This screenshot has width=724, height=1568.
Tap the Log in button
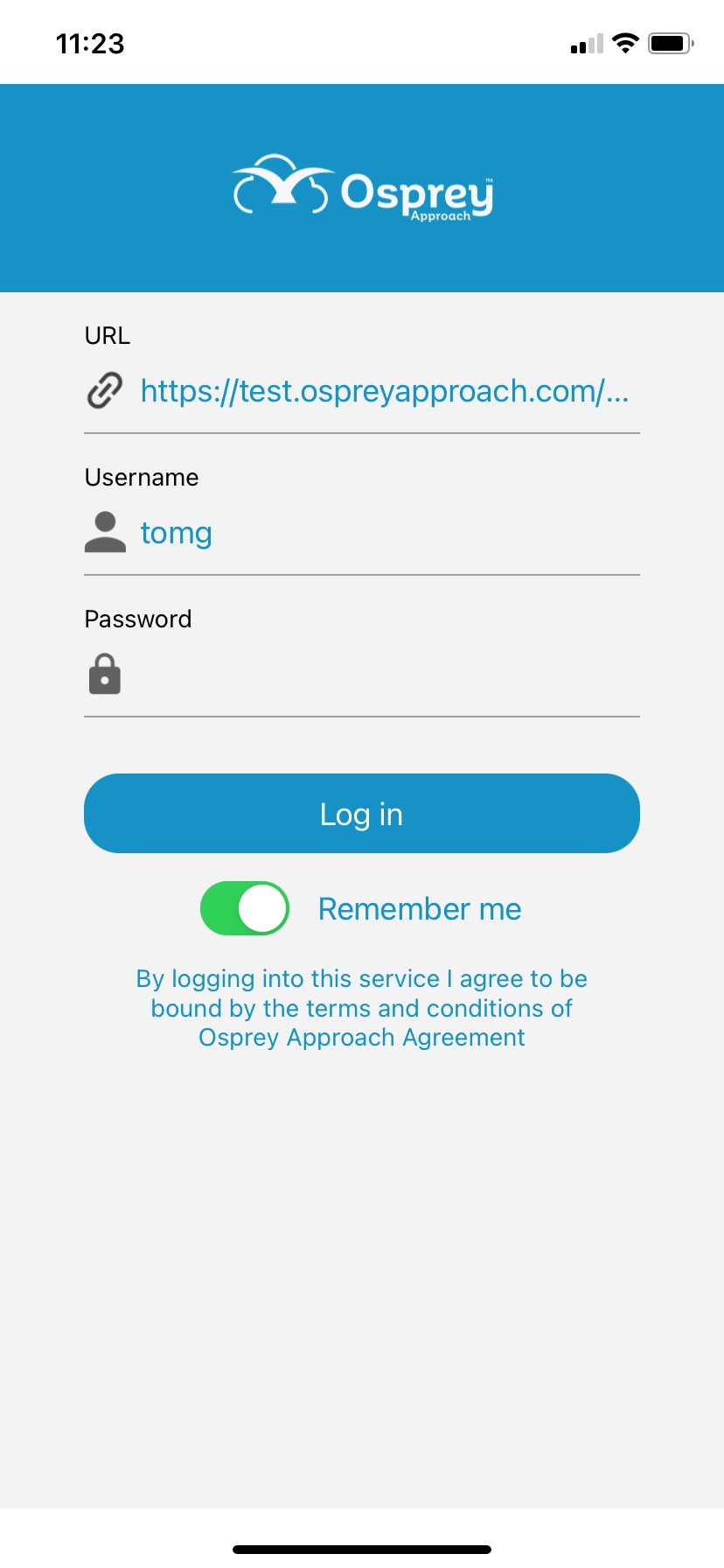click(x=362, y=814)
